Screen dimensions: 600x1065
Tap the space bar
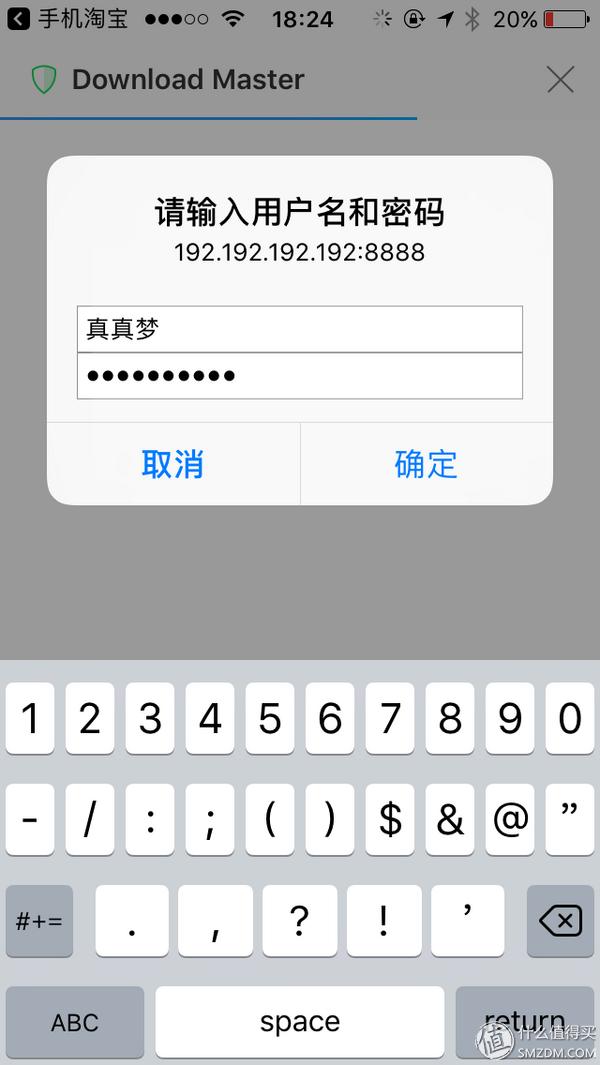pos(299,1022)
